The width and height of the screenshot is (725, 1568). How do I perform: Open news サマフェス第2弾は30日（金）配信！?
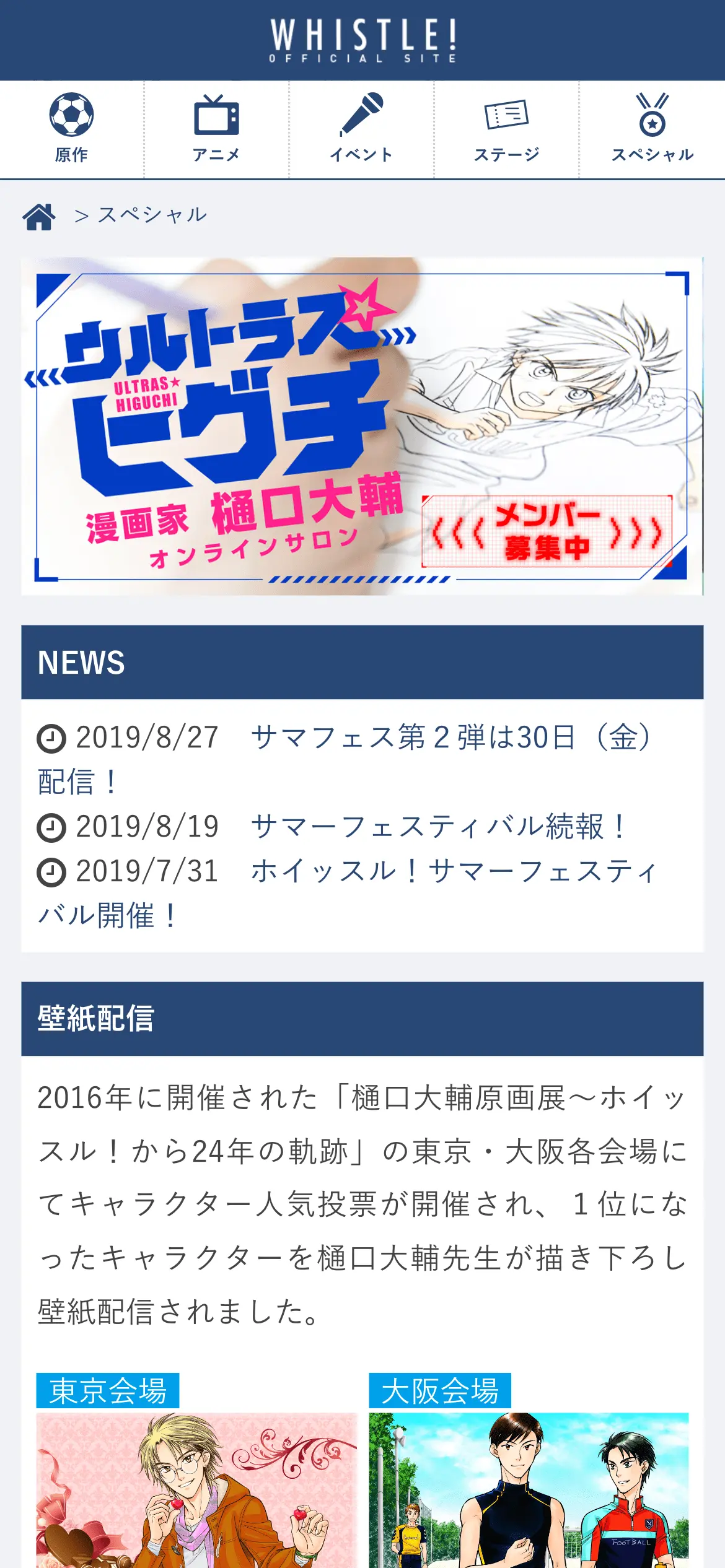coord(449,738)
